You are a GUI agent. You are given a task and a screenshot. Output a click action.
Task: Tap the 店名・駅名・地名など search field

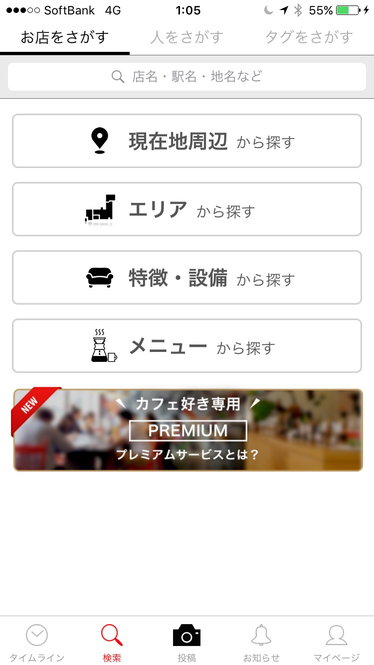pos(187,77)
